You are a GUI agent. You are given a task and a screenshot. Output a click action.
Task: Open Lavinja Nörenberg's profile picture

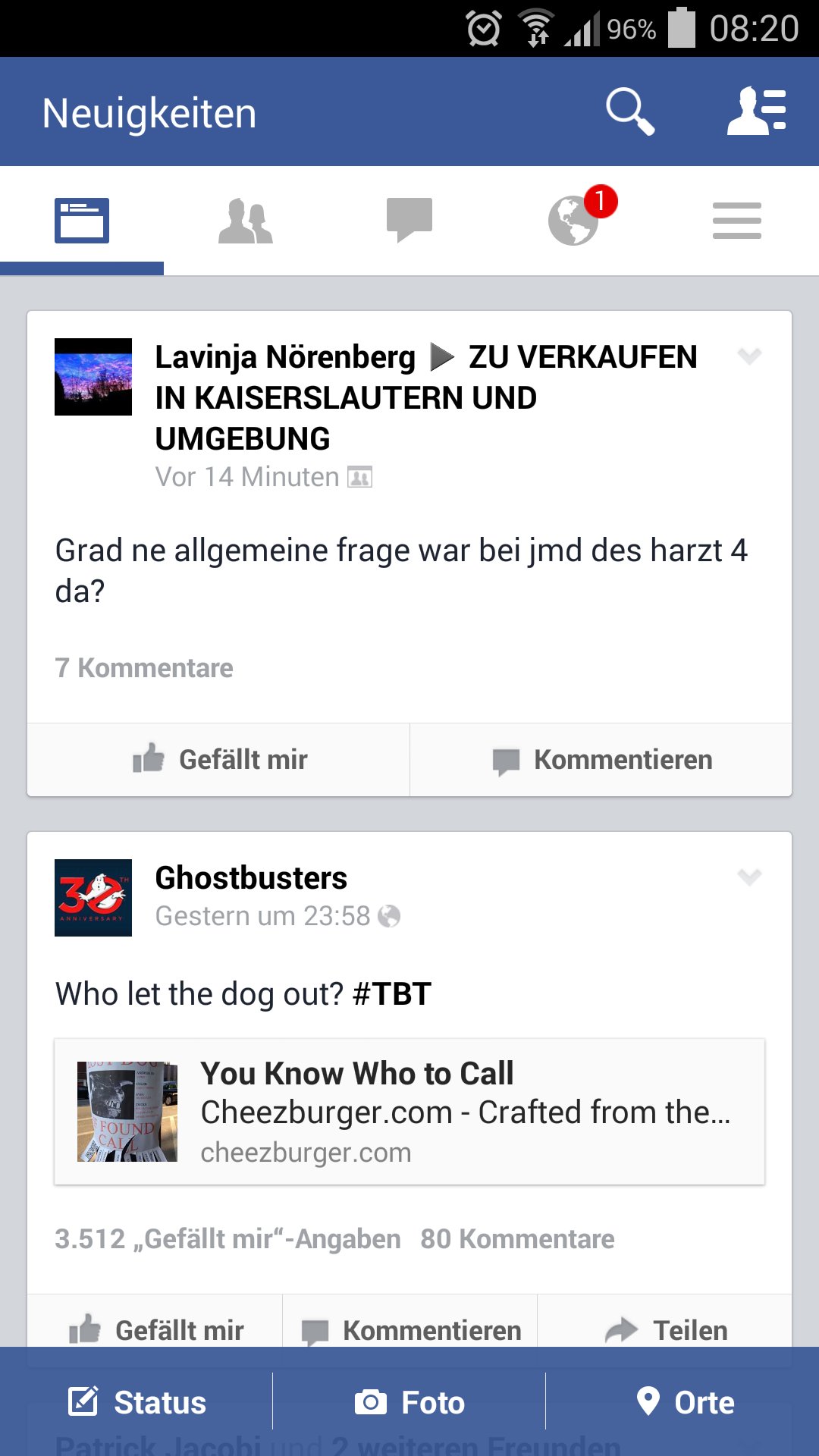pyautogui.click(x=93, y=377)
